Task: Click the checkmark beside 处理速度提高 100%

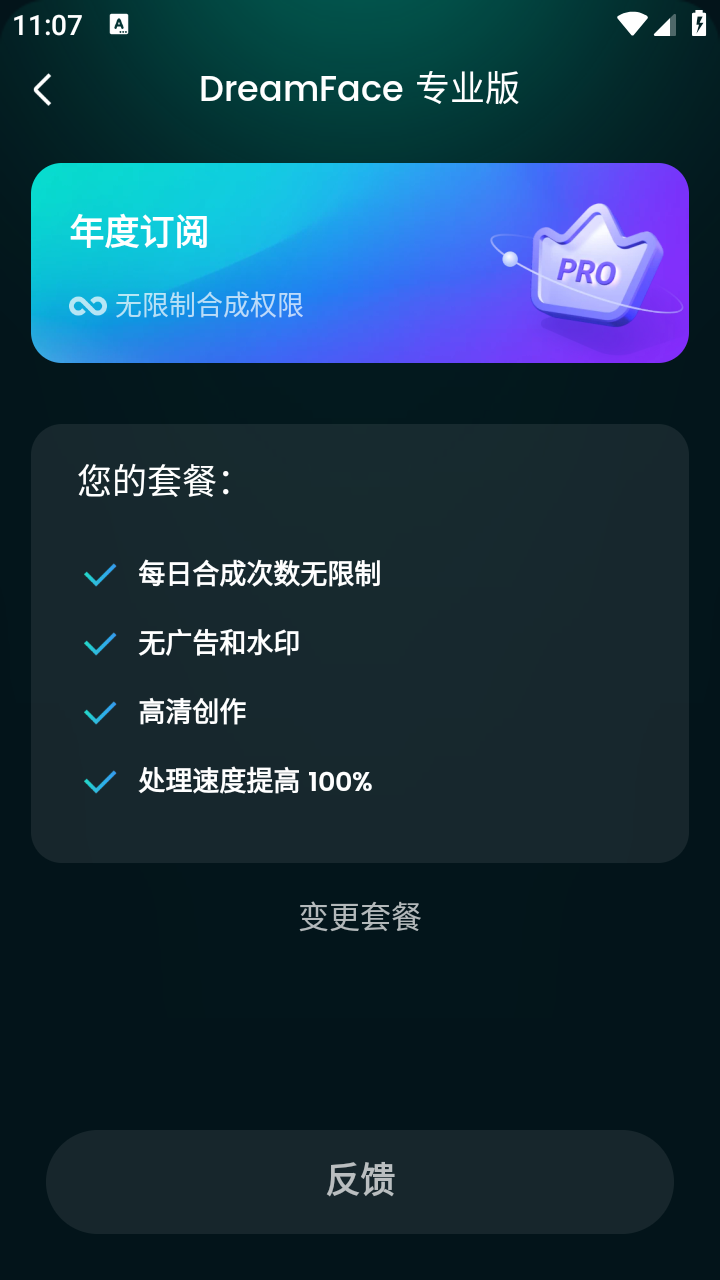Action: point(99,781)
